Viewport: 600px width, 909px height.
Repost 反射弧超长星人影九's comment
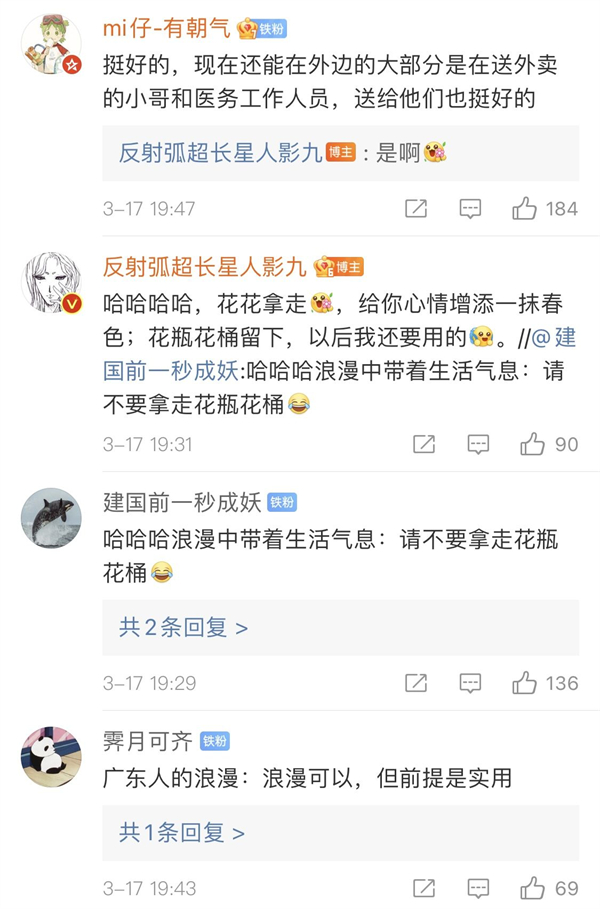tap(425, 444)
